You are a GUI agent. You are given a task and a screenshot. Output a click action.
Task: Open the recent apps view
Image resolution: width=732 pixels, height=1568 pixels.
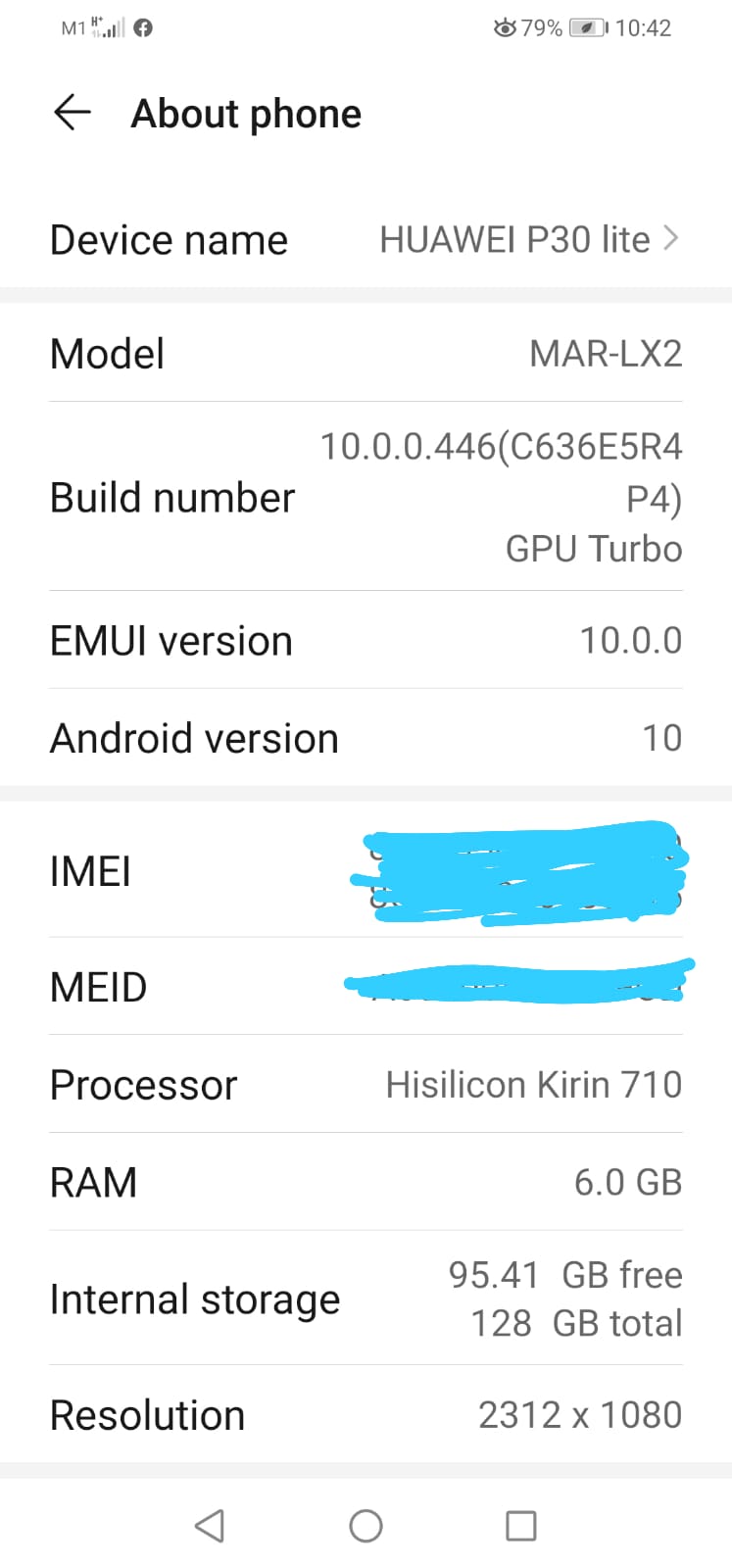[x=520, y=1525]
